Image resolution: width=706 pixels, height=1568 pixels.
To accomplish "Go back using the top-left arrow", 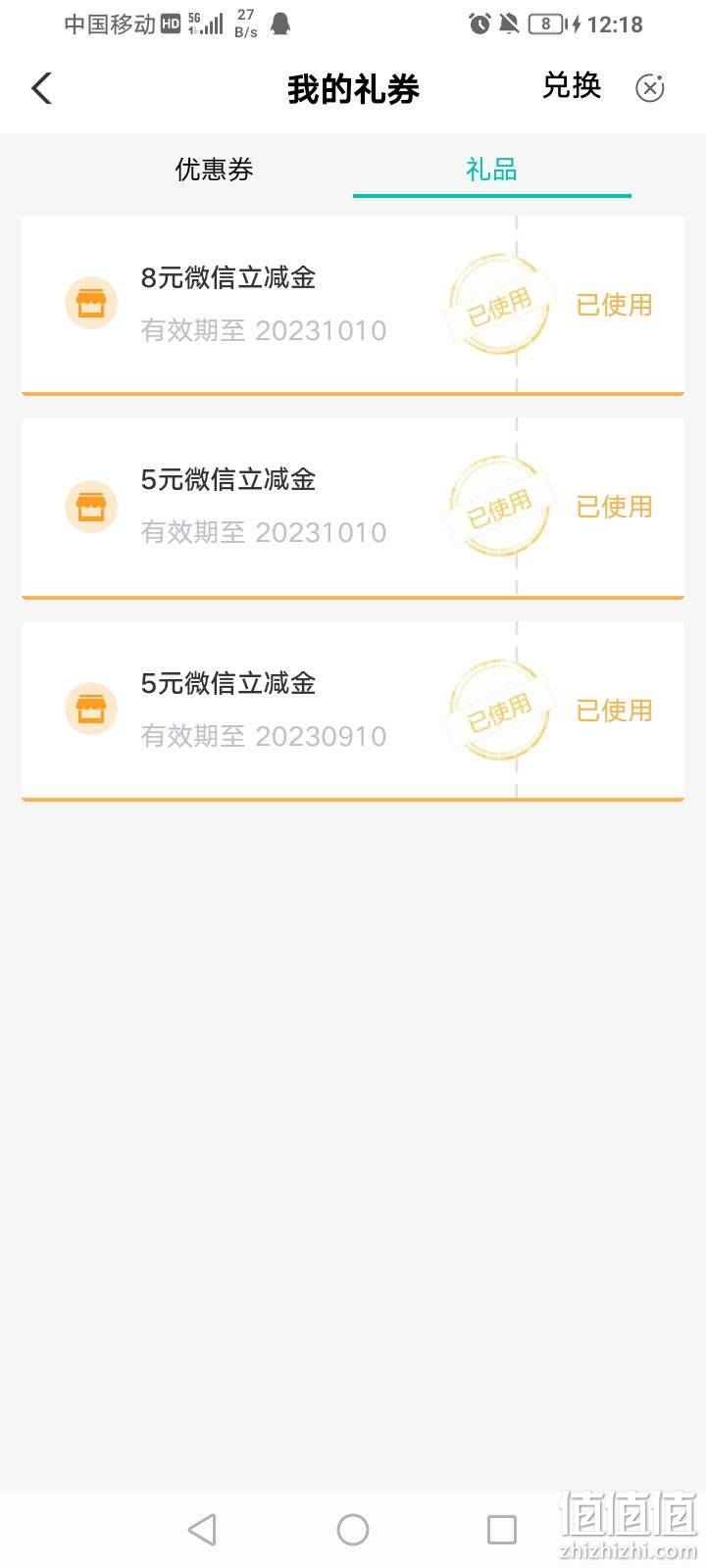I will point(41,88).
